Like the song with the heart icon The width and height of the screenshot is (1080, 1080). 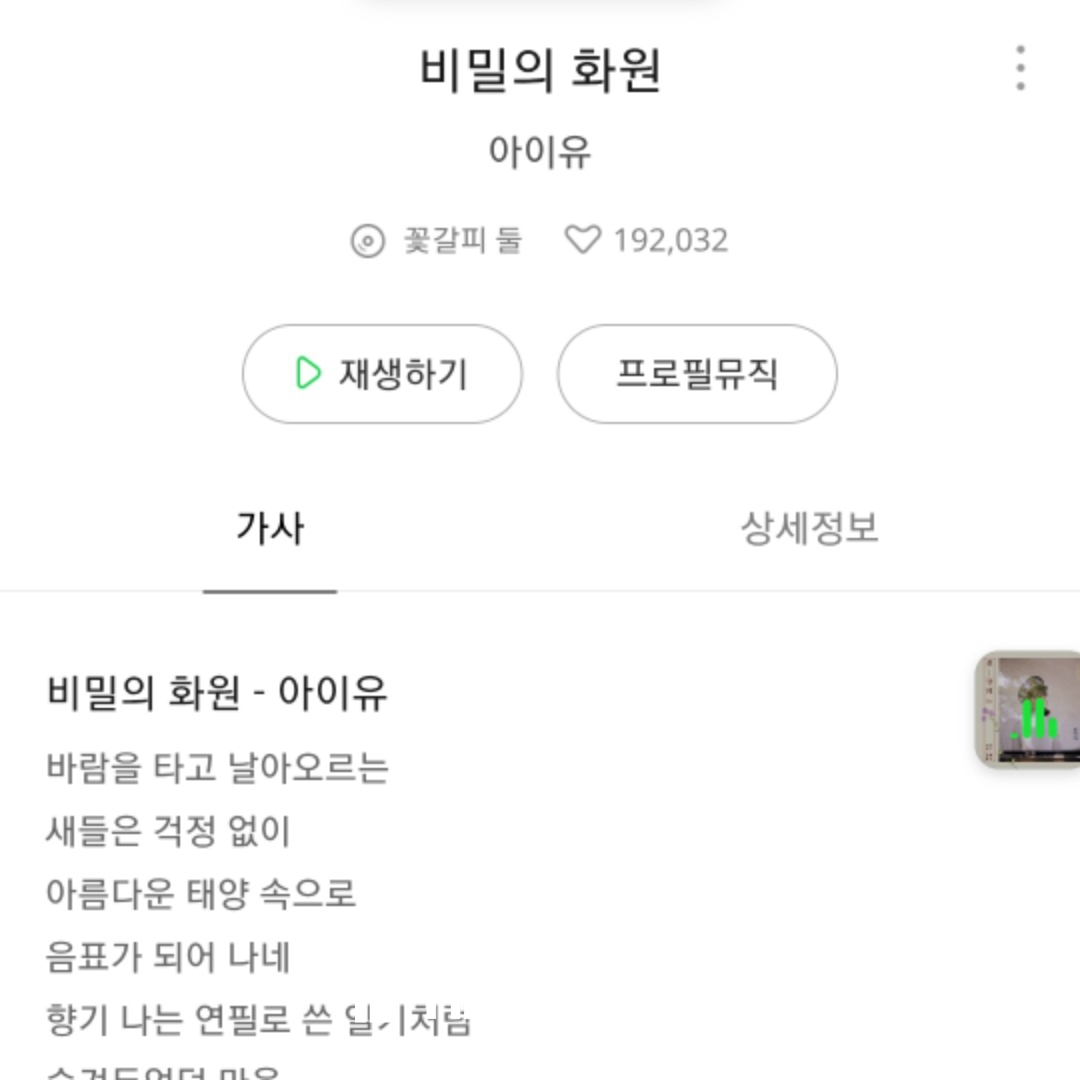click(582, 240)
